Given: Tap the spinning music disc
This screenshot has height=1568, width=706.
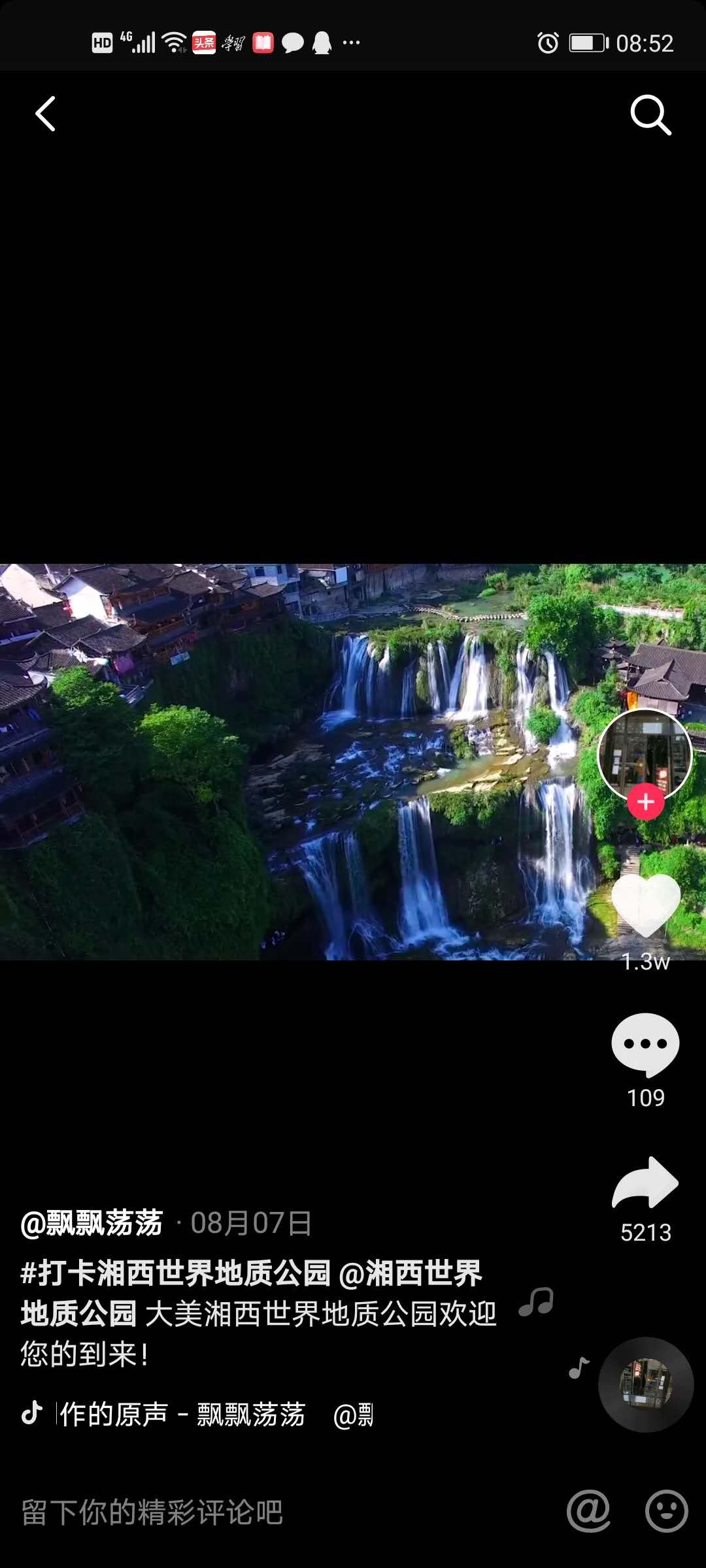Looking at the screenshot, I should (x=645, y=1384).
